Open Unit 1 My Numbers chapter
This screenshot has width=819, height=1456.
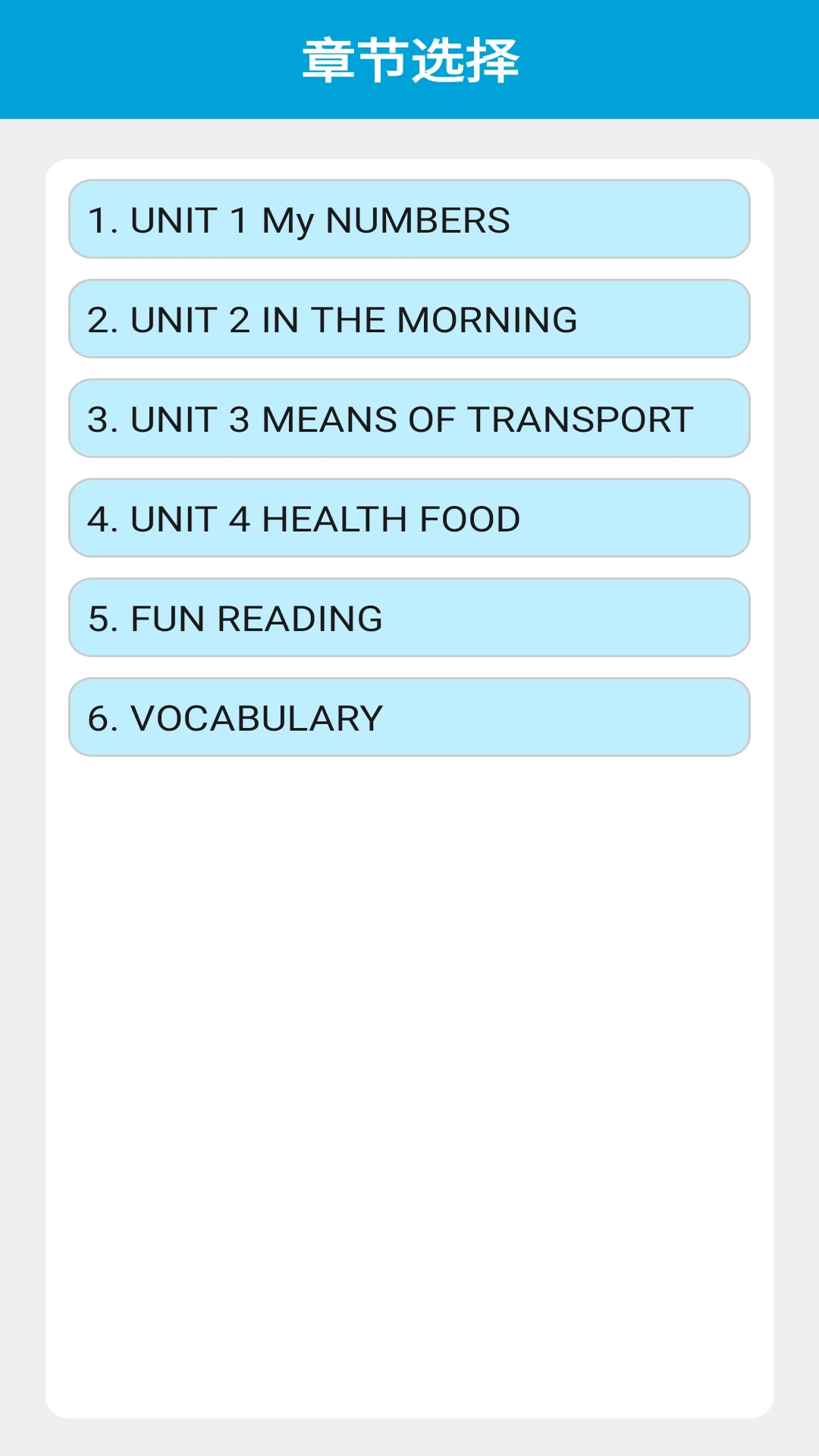[409, 219]
